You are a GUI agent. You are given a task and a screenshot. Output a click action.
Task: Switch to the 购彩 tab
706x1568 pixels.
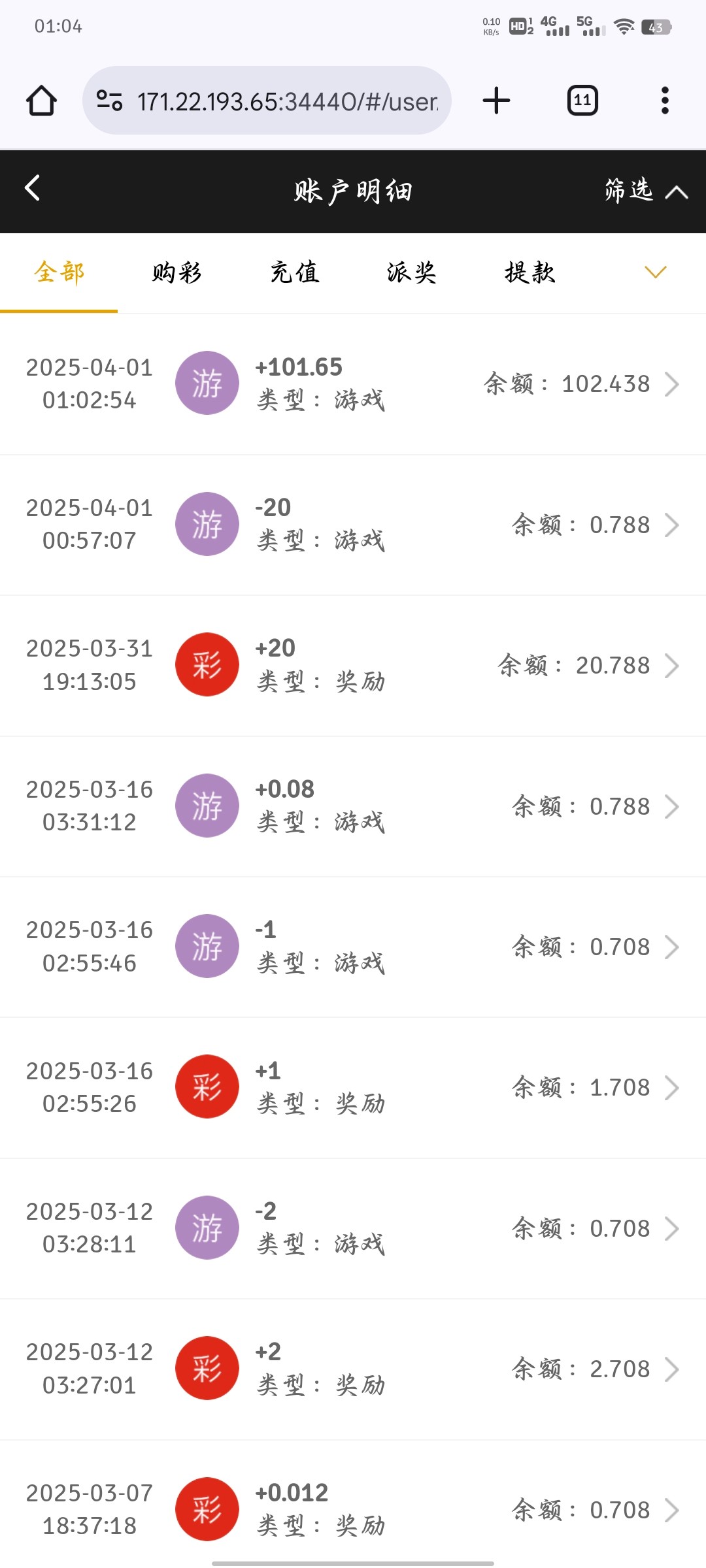tap(176, 272)
